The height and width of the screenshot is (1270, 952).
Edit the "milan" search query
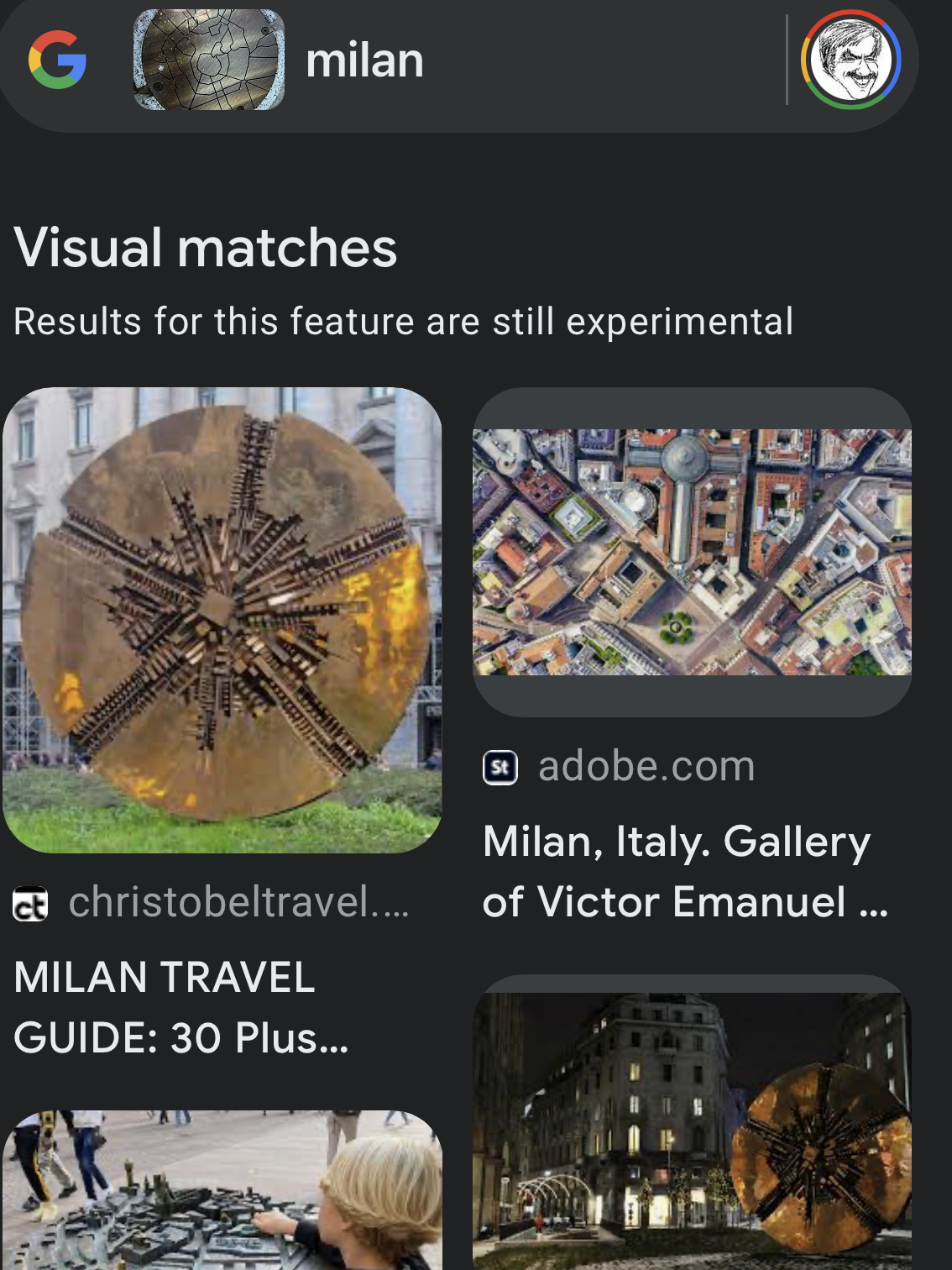364,61
